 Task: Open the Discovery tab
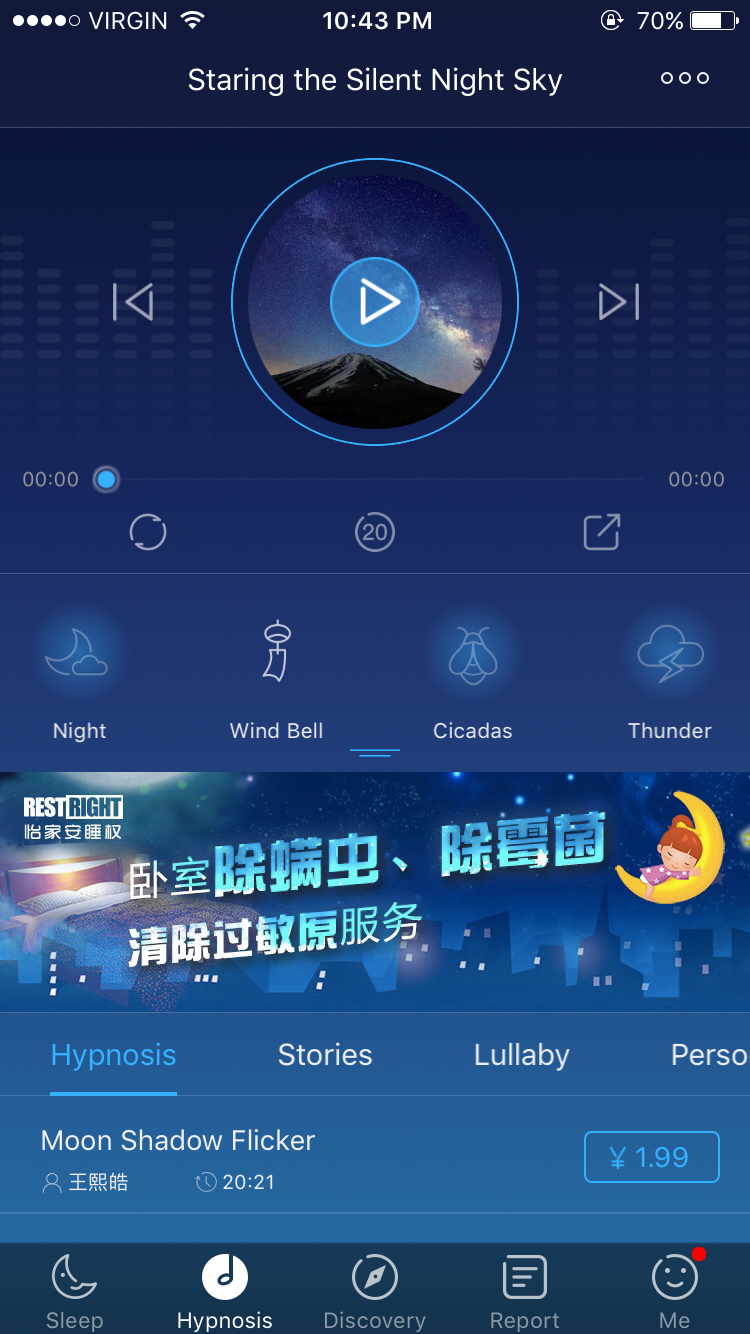(x=375, y=1292)
